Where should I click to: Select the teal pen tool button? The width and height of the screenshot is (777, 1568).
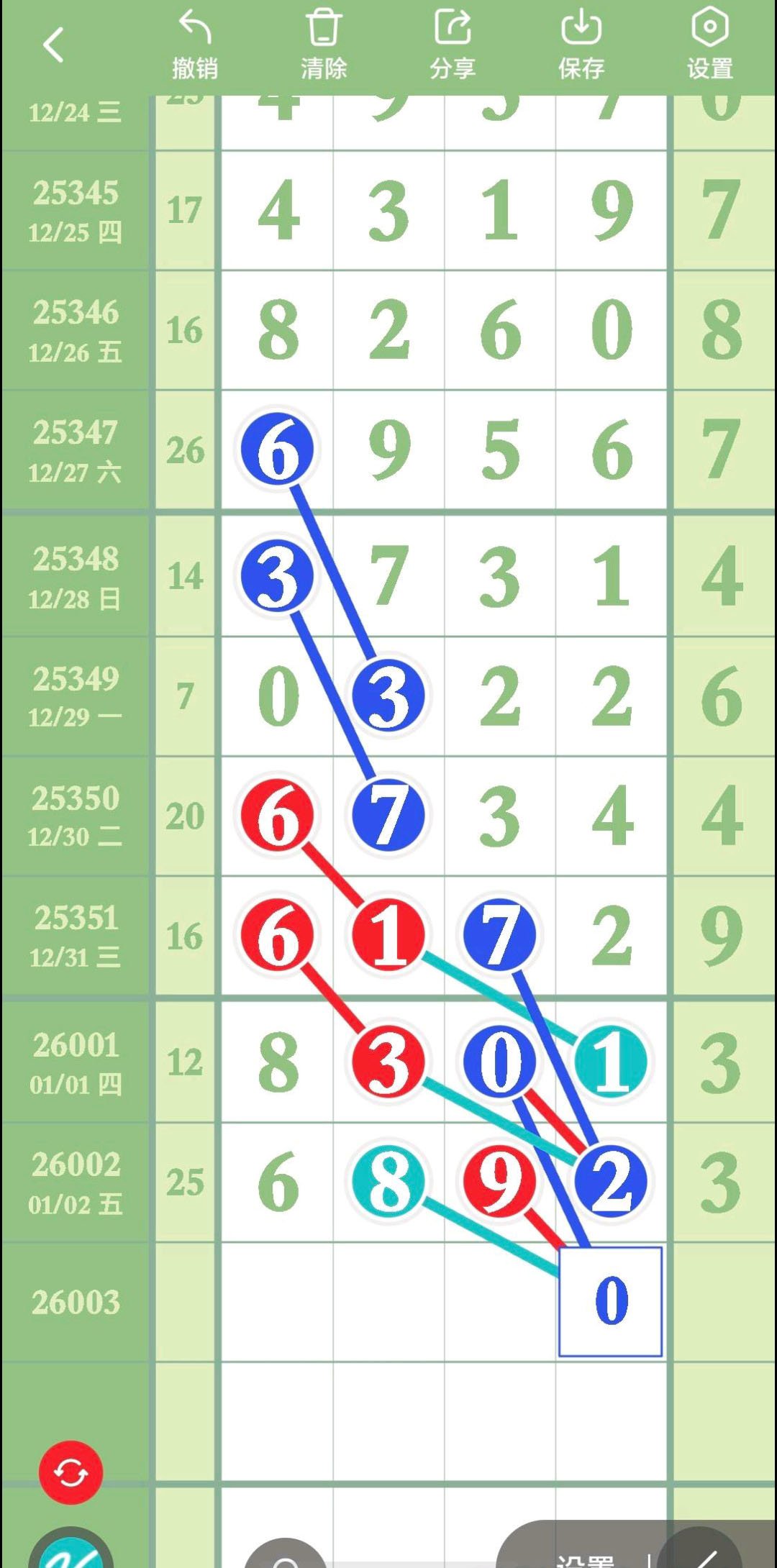71,1554
